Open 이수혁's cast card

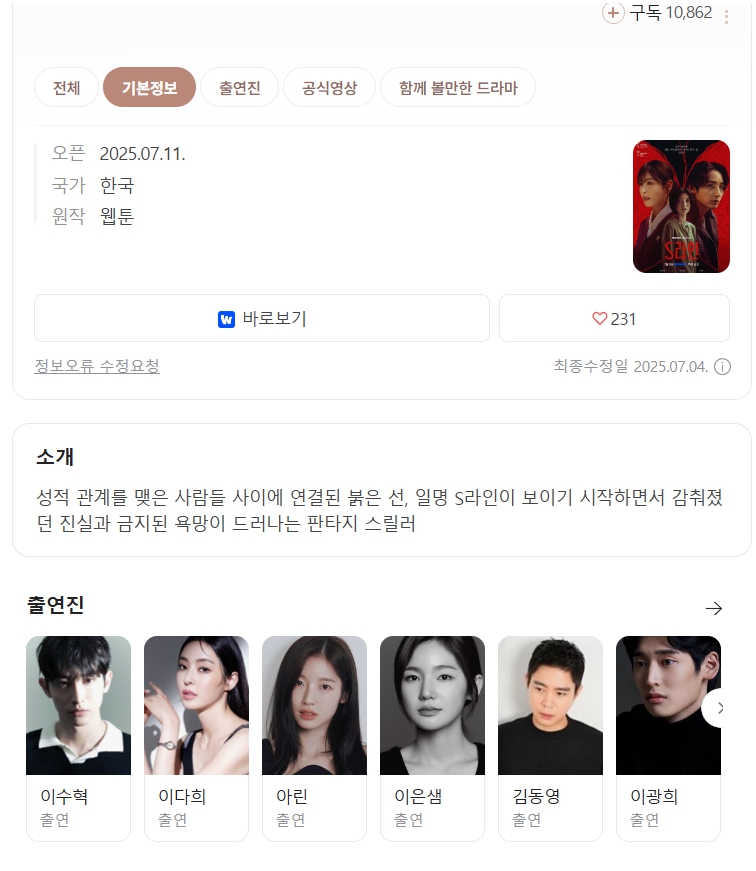78,738
